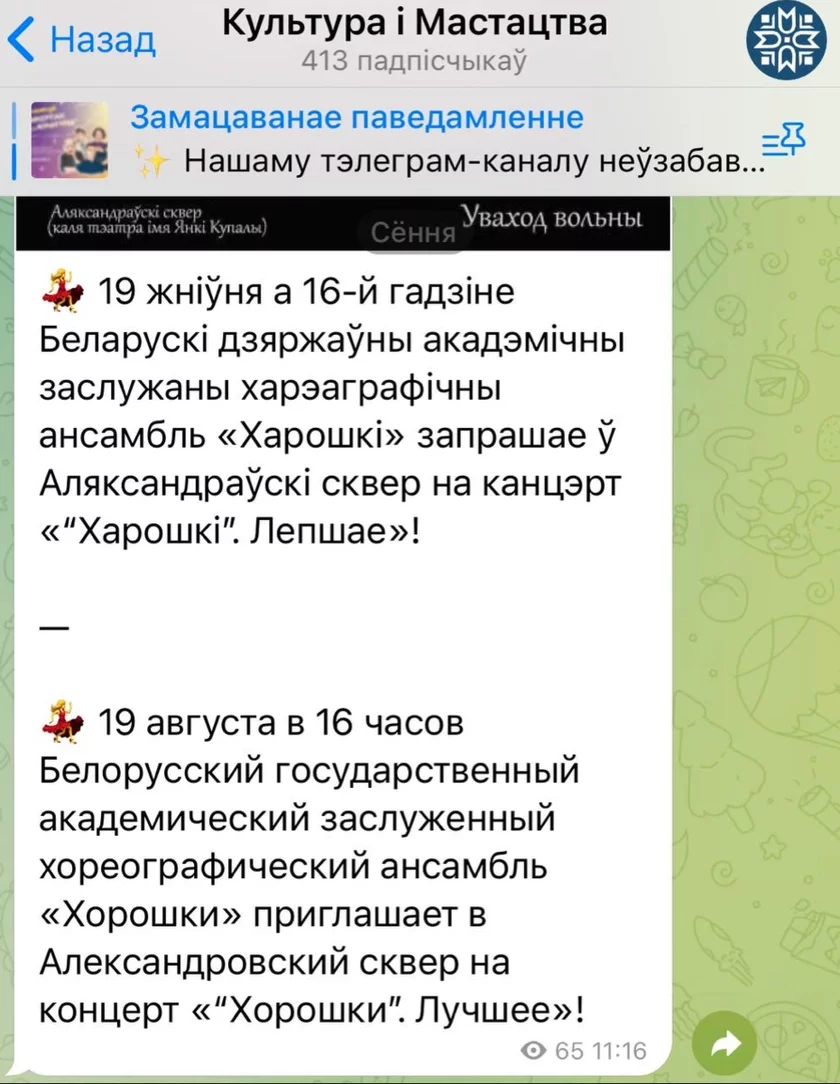This screenshot has width=840, height=1084.
Task: Share the Харошкі concert post with the forward arrow
Action: 725,1045
